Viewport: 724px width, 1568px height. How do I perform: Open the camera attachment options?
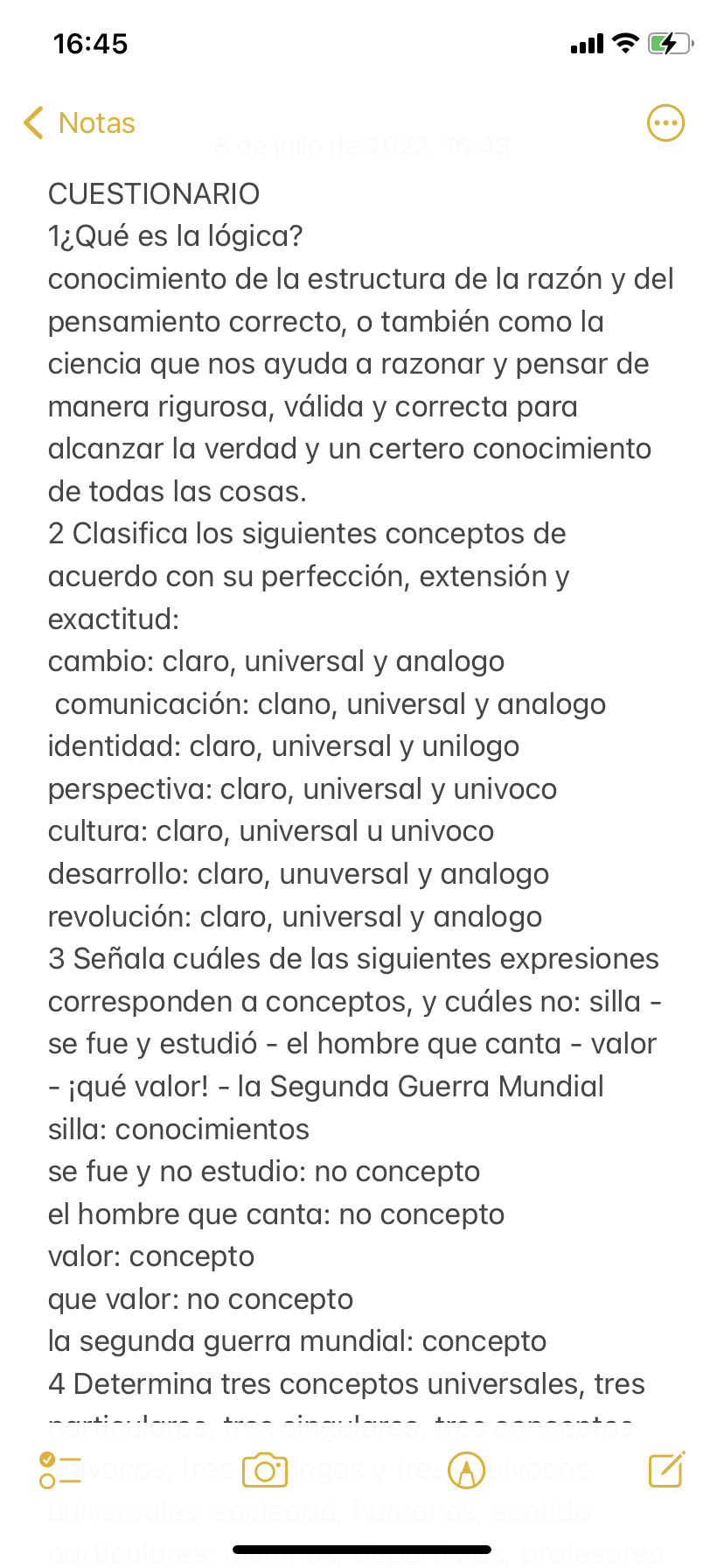click(265, 1470)
